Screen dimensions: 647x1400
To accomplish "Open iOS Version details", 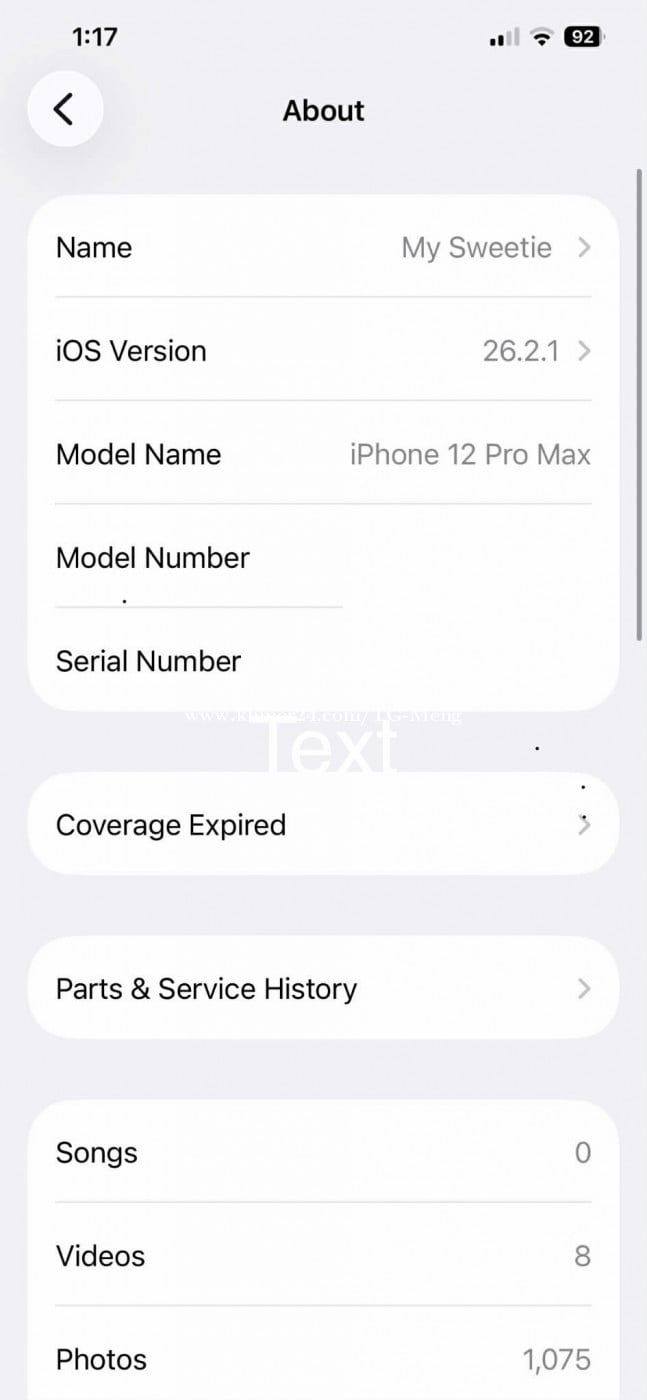I will 323,351.
